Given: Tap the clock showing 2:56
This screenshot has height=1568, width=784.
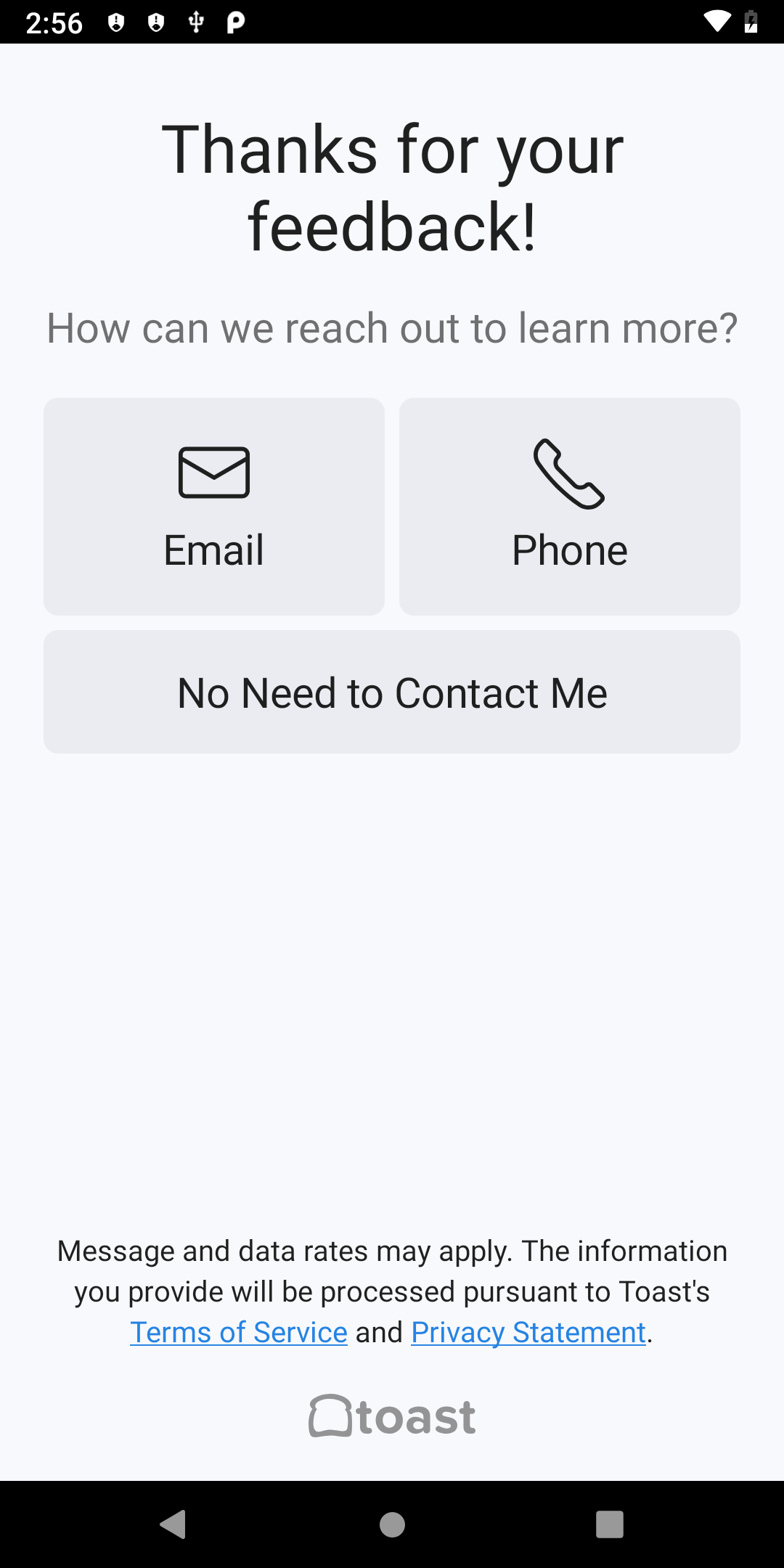Looking at the screenshot, I should pos(54,22).
